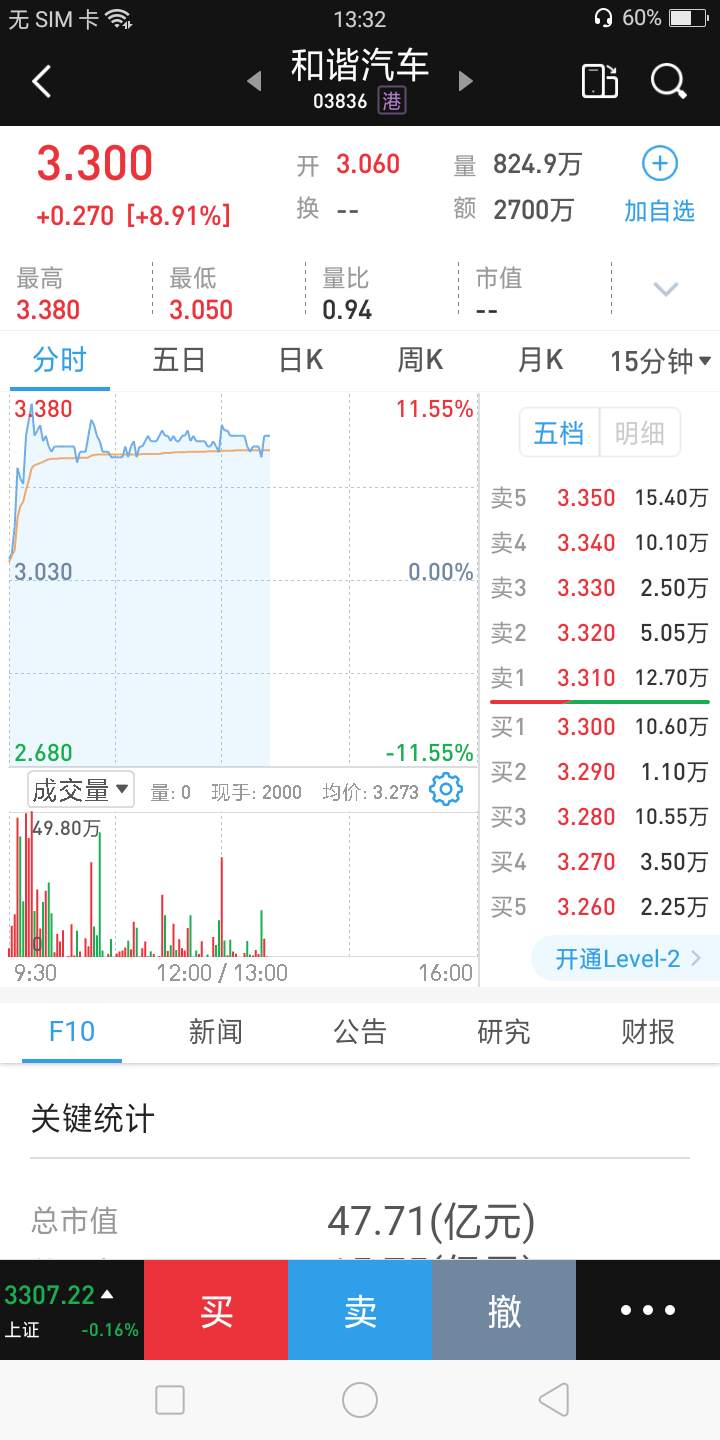Select the 月K chart tab
This screenshot has width=720, height=1440.
click(540, 360)
